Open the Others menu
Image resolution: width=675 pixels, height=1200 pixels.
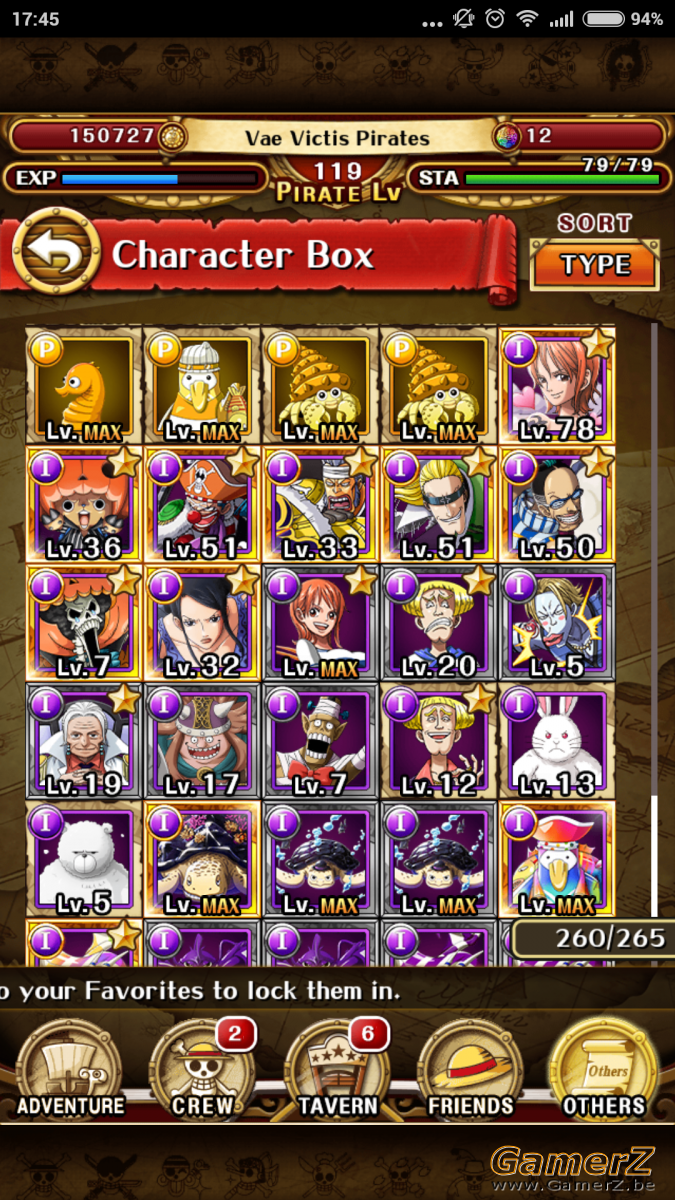[604, 1068]
